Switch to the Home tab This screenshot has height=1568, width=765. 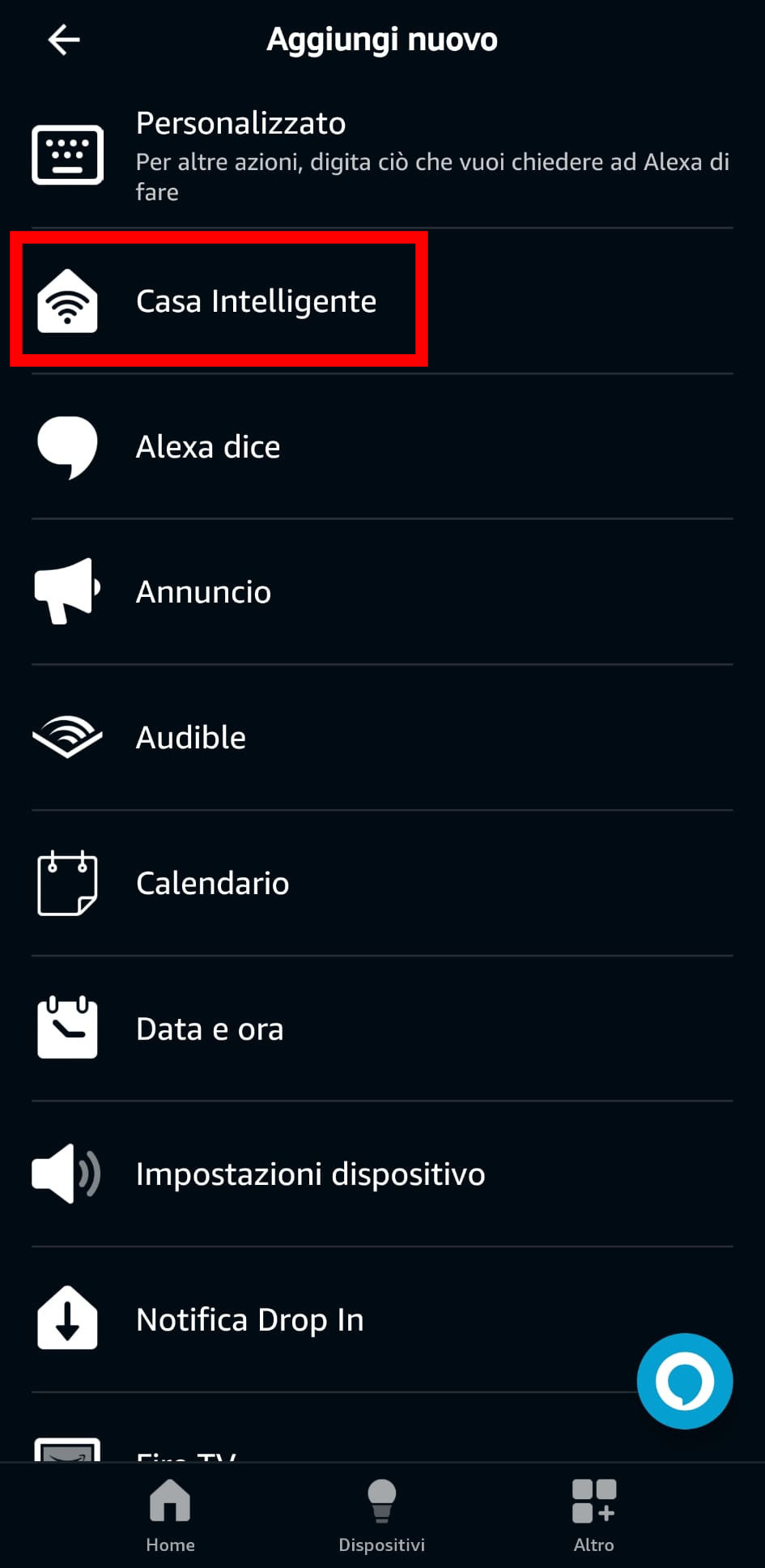pos(170,1515)
